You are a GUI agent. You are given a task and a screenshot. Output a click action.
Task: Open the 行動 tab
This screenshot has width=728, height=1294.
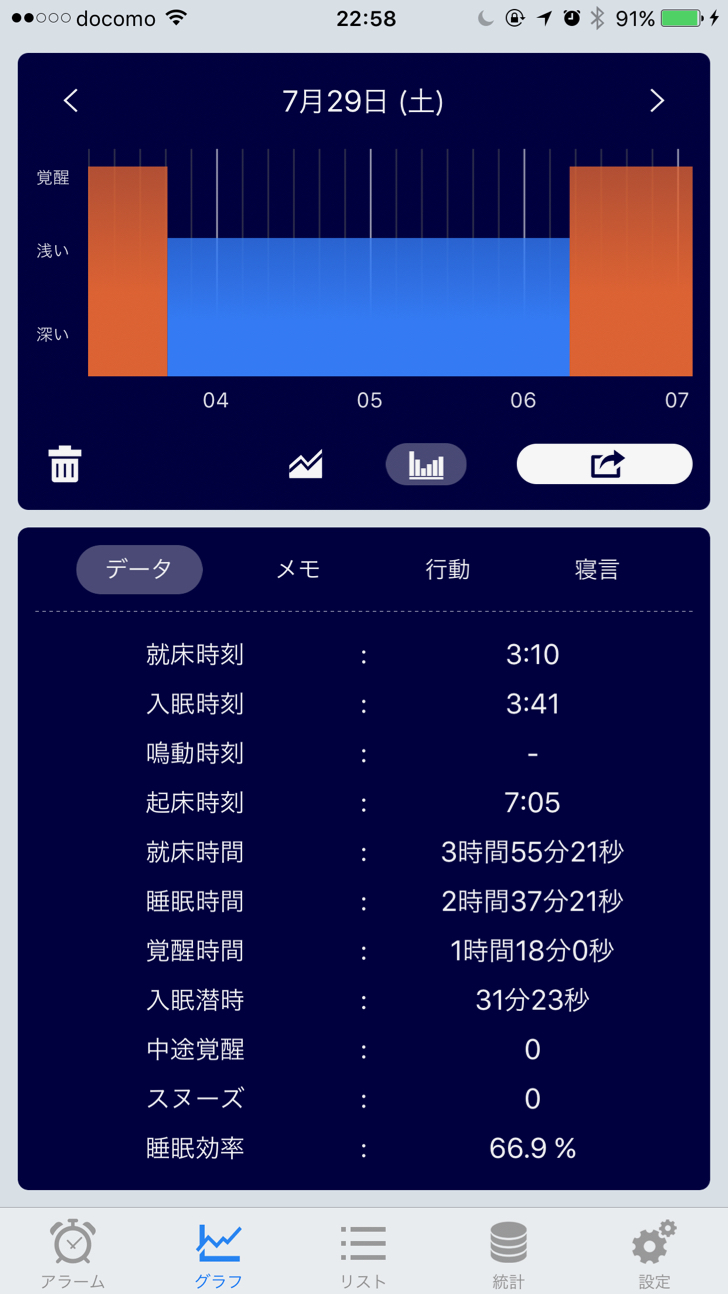pos(447,569)
